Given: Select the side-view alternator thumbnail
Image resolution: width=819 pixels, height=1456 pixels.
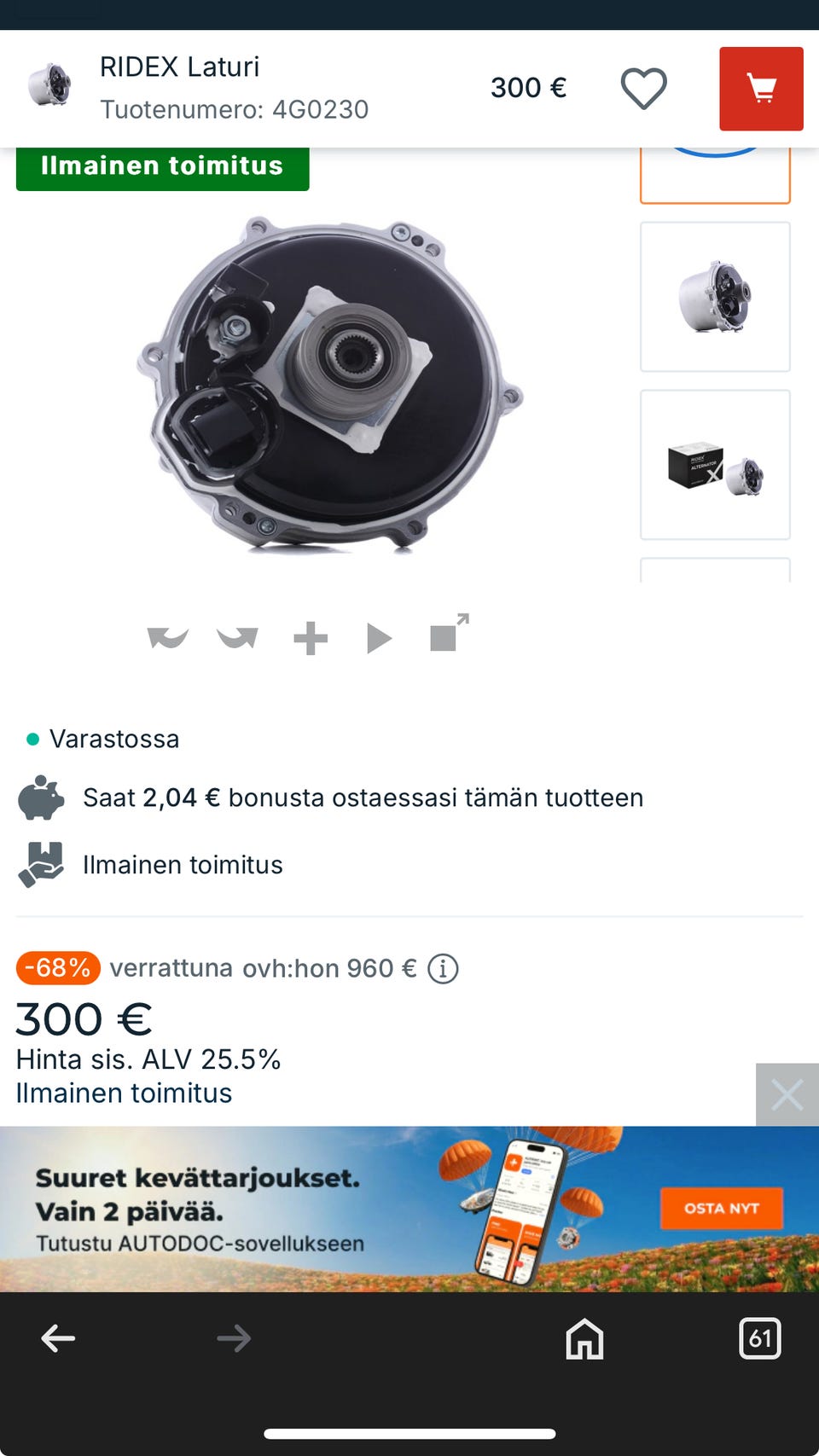Looking at the screenshot, I should point(716,297).
